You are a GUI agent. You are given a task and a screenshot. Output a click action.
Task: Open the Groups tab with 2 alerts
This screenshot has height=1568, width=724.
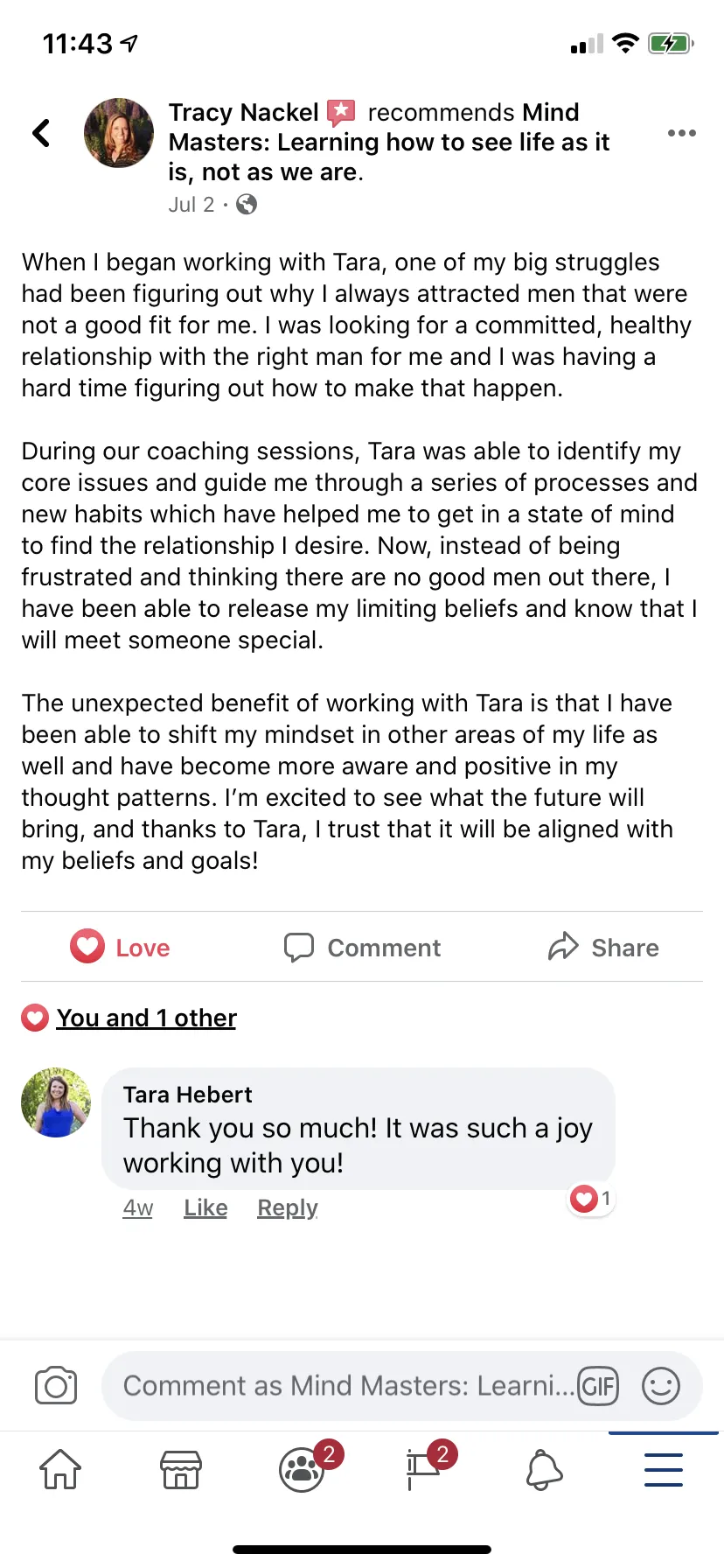coord(303,1468)
